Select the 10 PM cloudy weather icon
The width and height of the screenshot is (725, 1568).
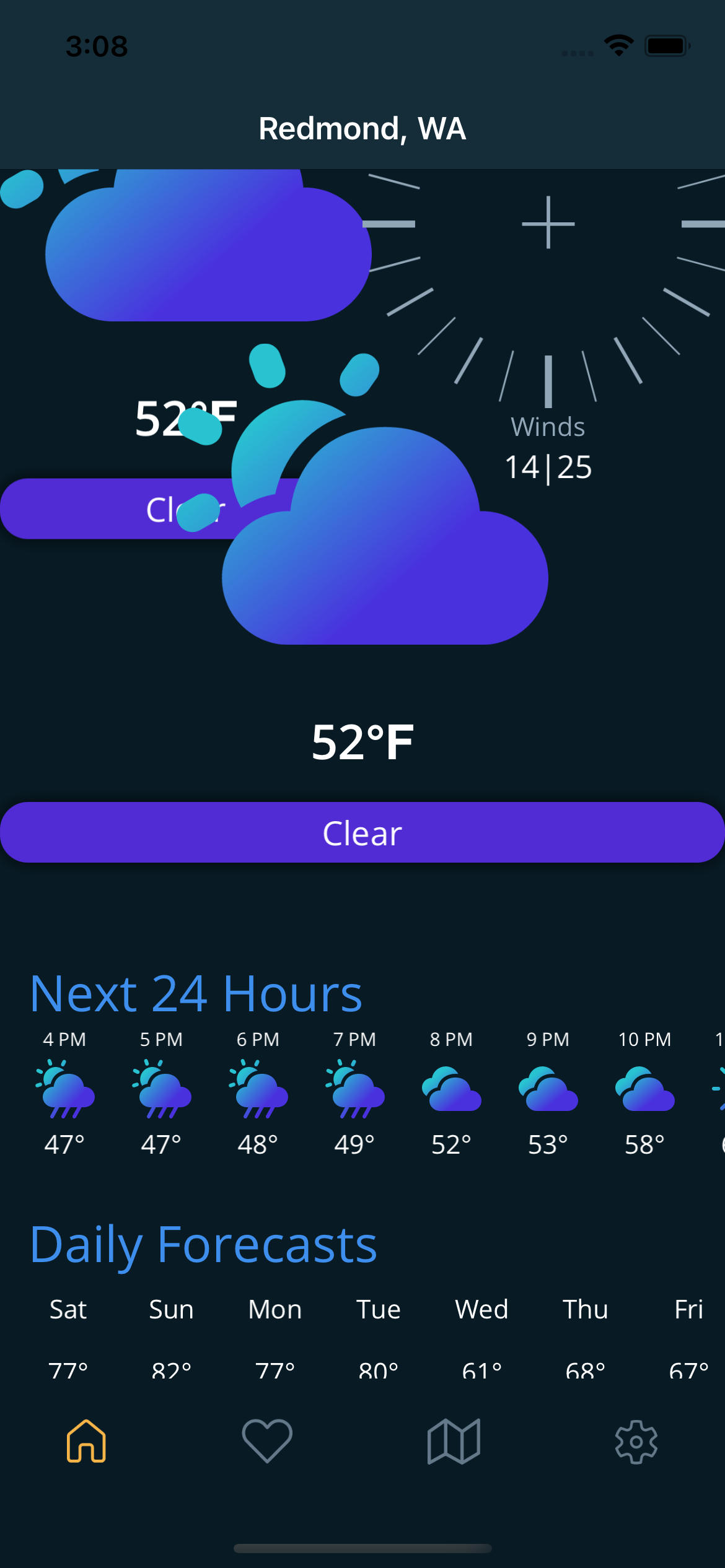click(x=644, y=1090)
